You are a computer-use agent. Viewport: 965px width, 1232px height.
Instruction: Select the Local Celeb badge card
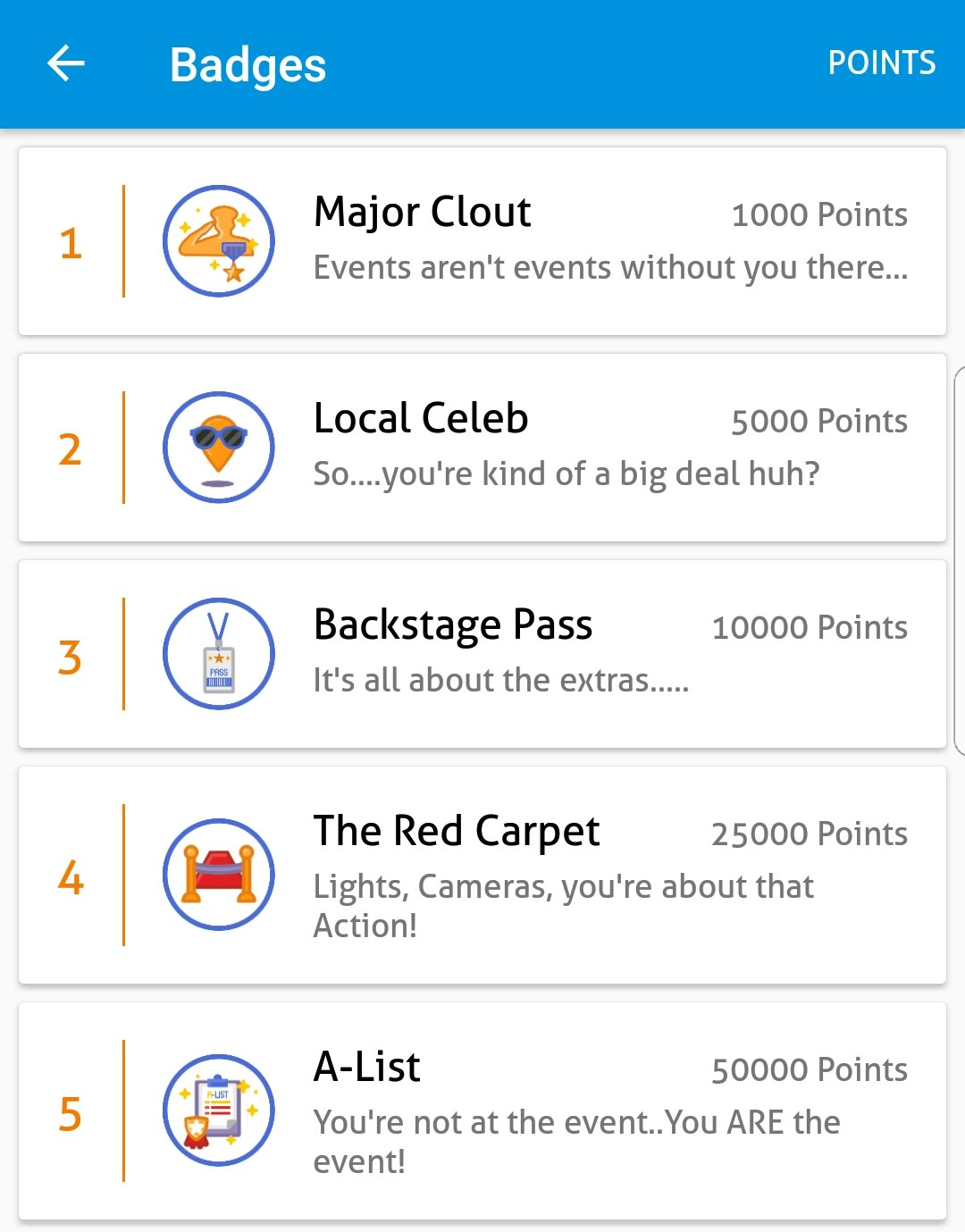482,448
